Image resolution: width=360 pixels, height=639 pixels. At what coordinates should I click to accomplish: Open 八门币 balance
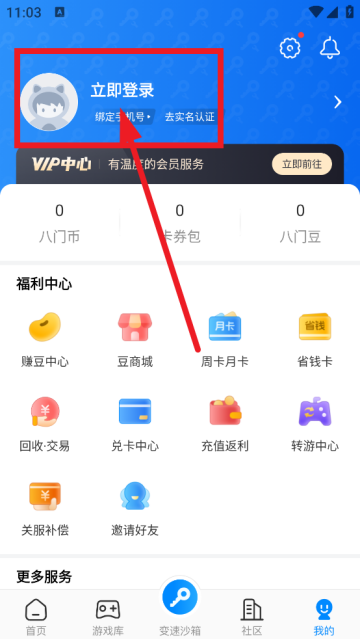[60, 223]
